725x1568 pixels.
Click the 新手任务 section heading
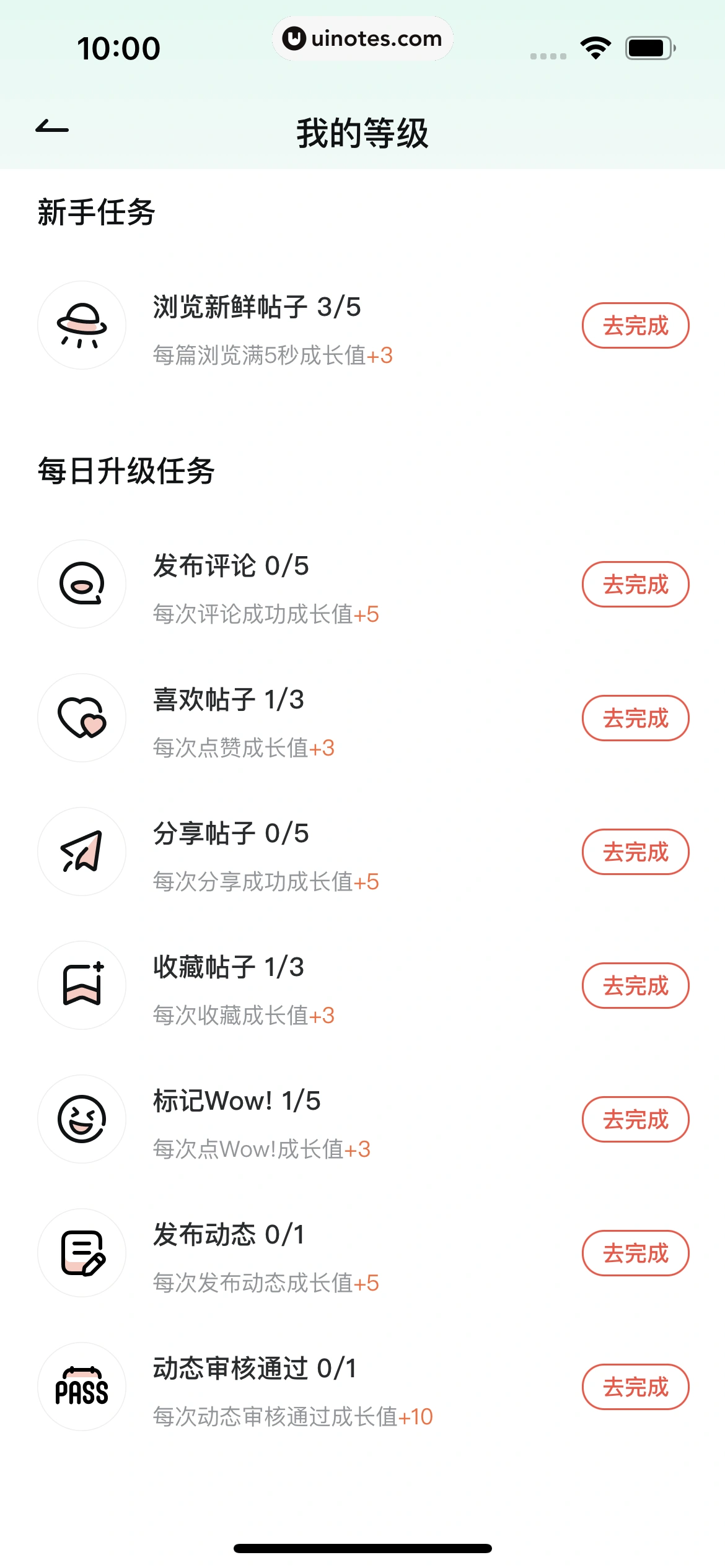(97, 211)
